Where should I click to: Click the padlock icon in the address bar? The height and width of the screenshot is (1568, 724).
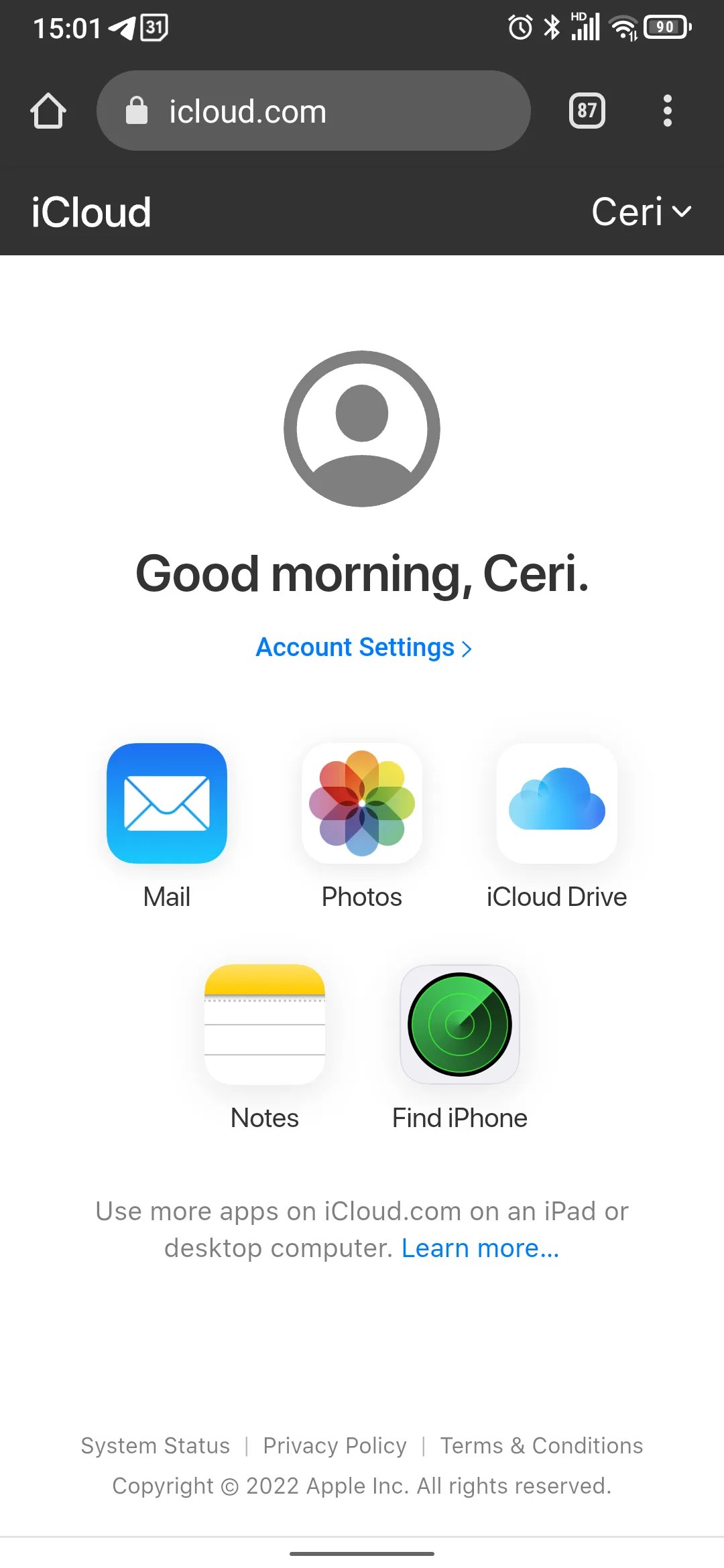[137, 111]
